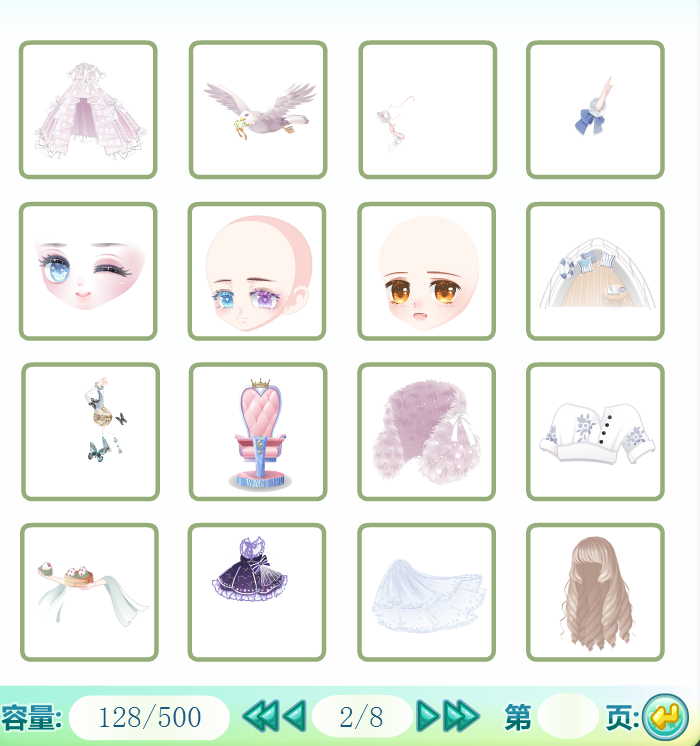700x746 pixels.
Task: Pick the head with orange eyes
Action: (427, 272)
